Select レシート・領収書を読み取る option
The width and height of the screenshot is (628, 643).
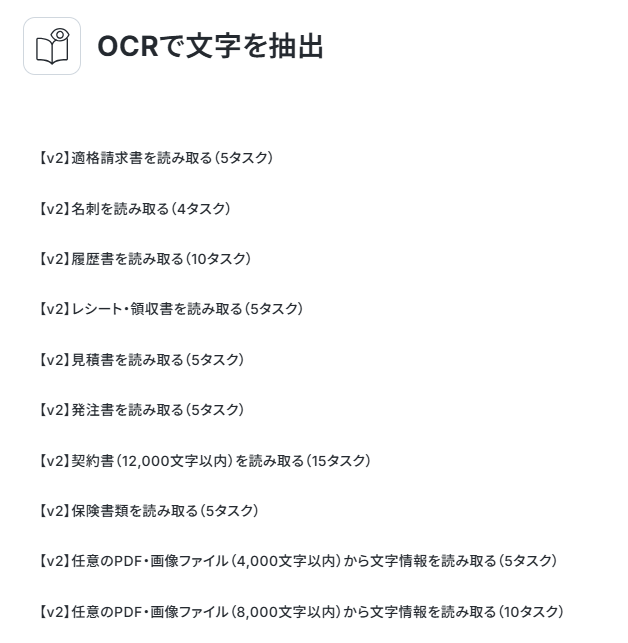click(x=170, y=309)
